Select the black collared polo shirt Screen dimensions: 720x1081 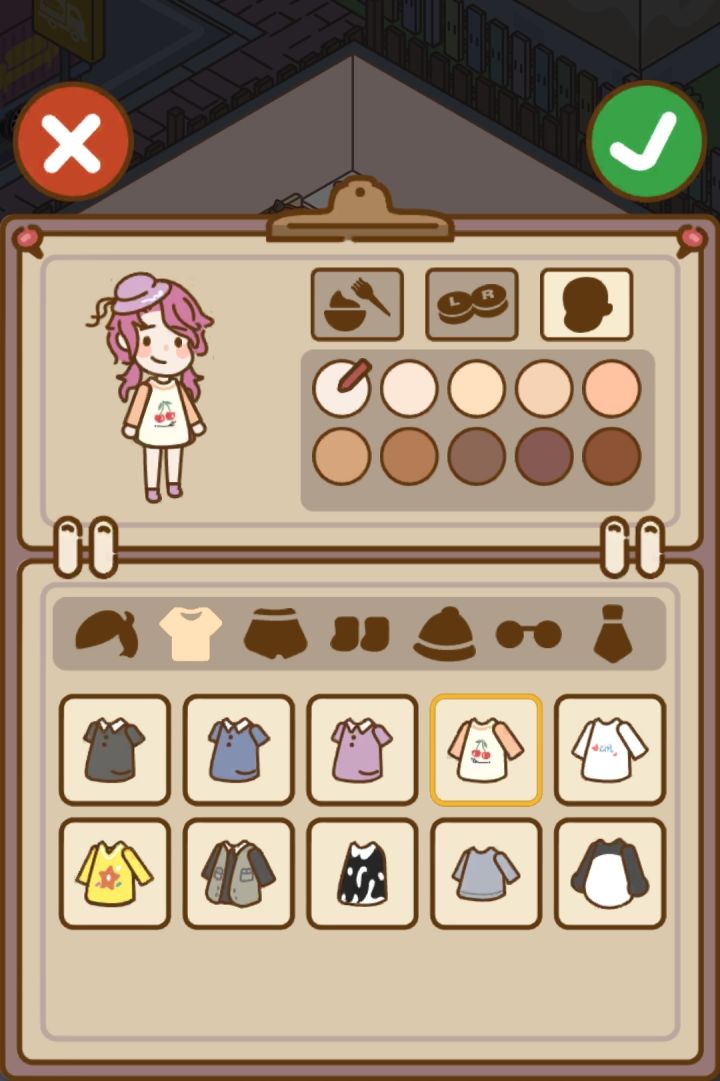[114, 750]
